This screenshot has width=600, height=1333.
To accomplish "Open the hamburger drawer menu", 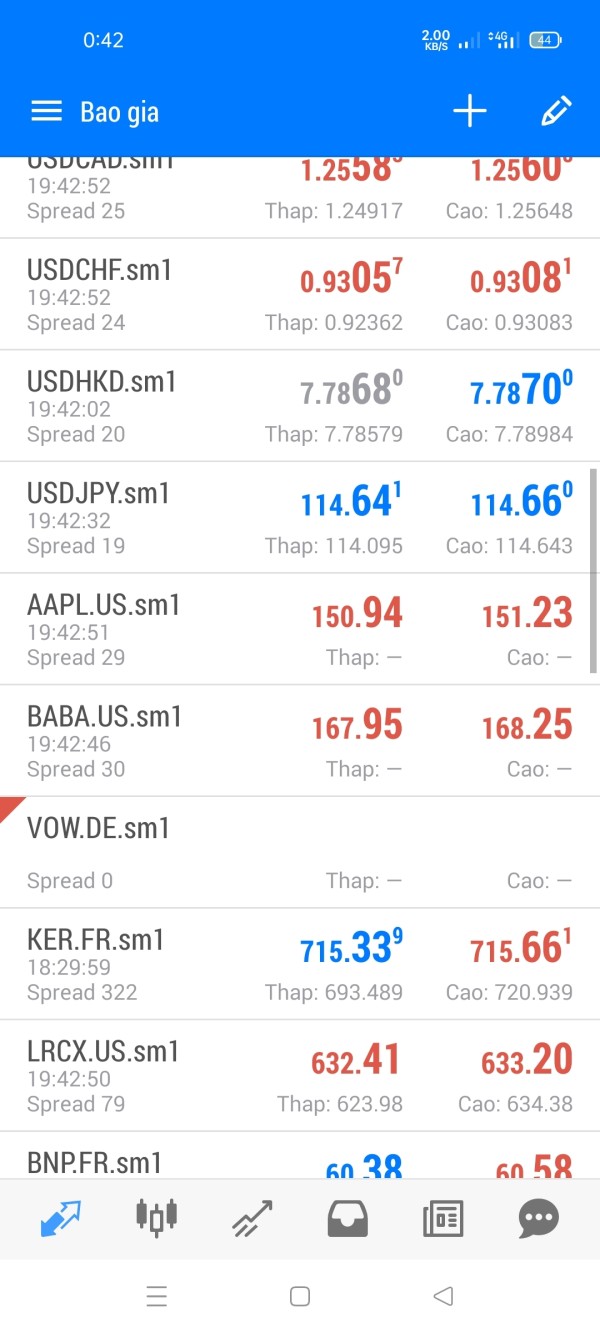I will coord(46,112).
